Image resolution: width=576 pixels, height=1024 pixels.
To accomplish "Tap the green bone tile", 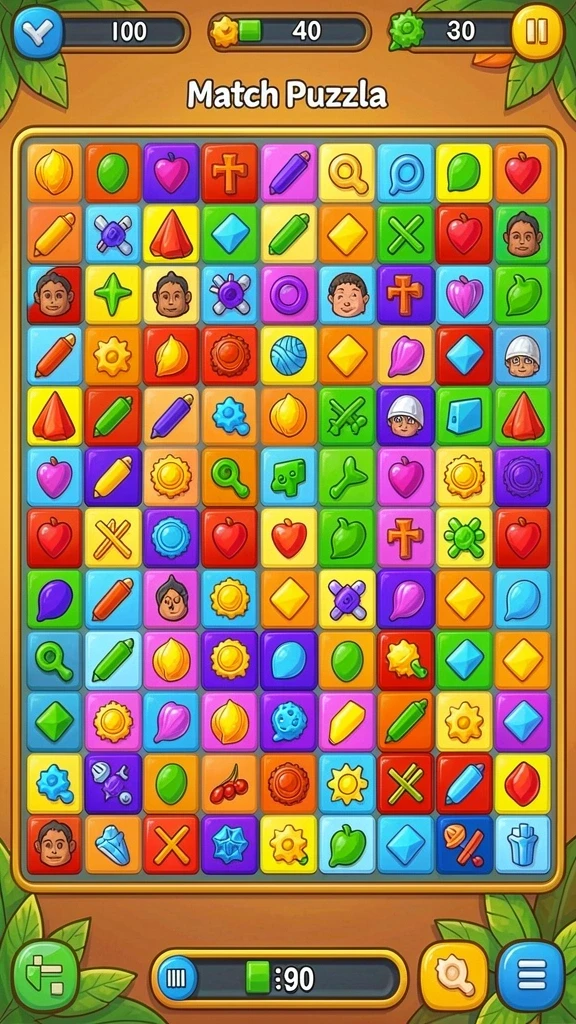I will (347, 477).
